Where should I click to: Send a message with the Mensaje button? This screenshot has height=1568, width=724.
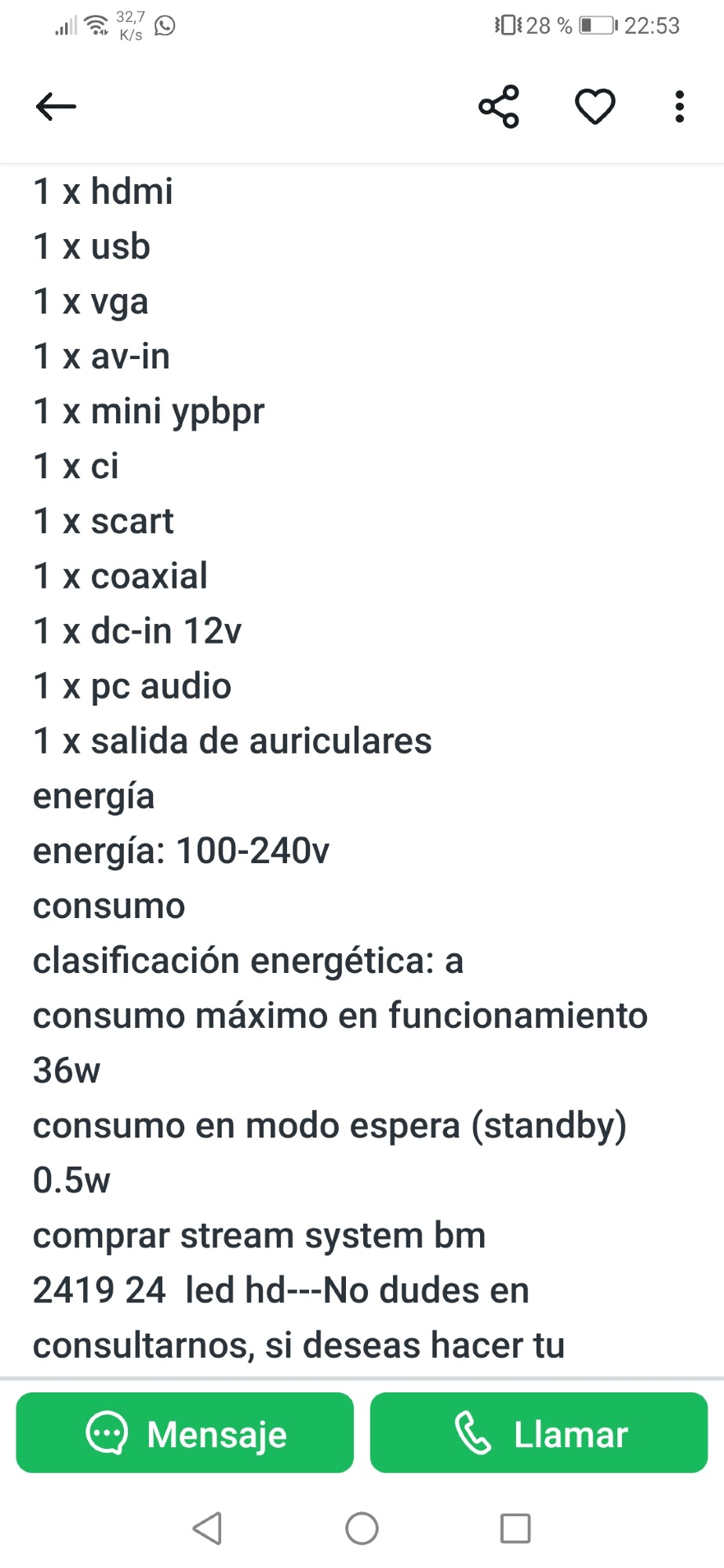(x=185, y=1434)
